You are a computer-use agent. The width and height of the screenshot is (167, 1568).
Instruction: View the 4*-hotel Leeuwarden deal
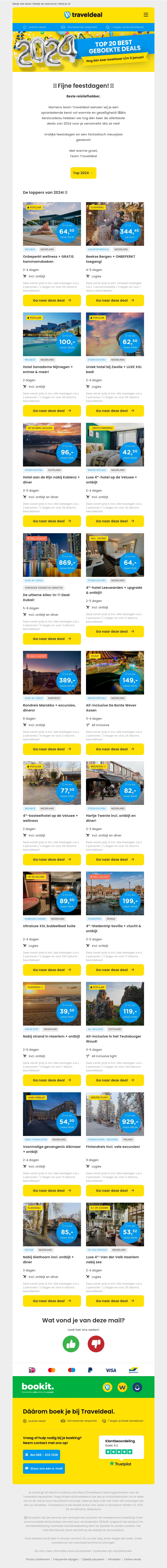point(115,631)
